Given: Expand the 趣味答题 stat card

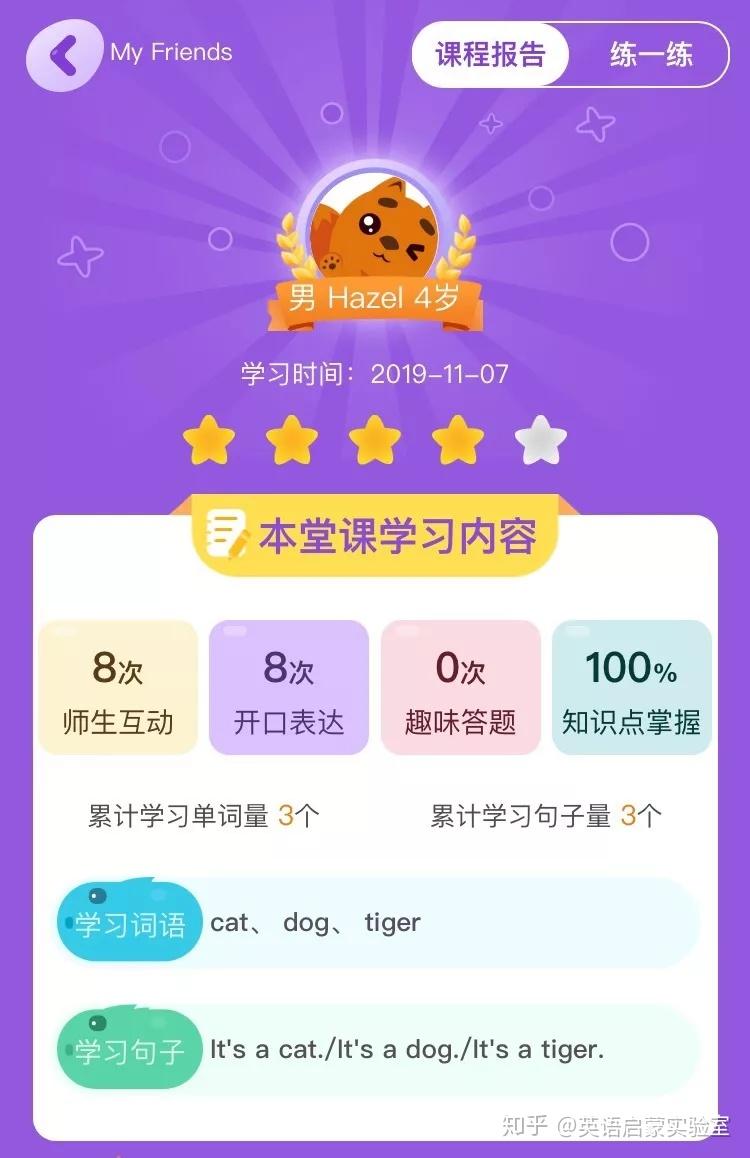Looking at the screenshot, I should (460, 686).
